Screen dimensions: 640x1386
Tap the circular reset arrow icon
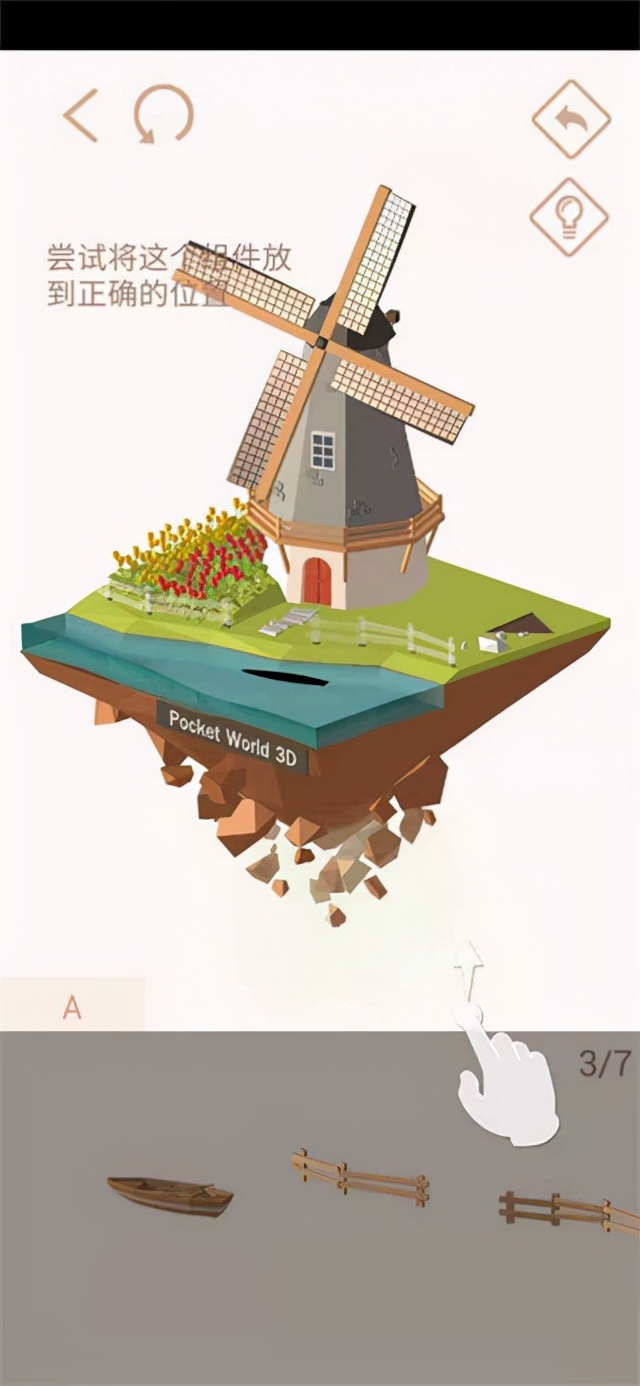(x=162, y=114)
